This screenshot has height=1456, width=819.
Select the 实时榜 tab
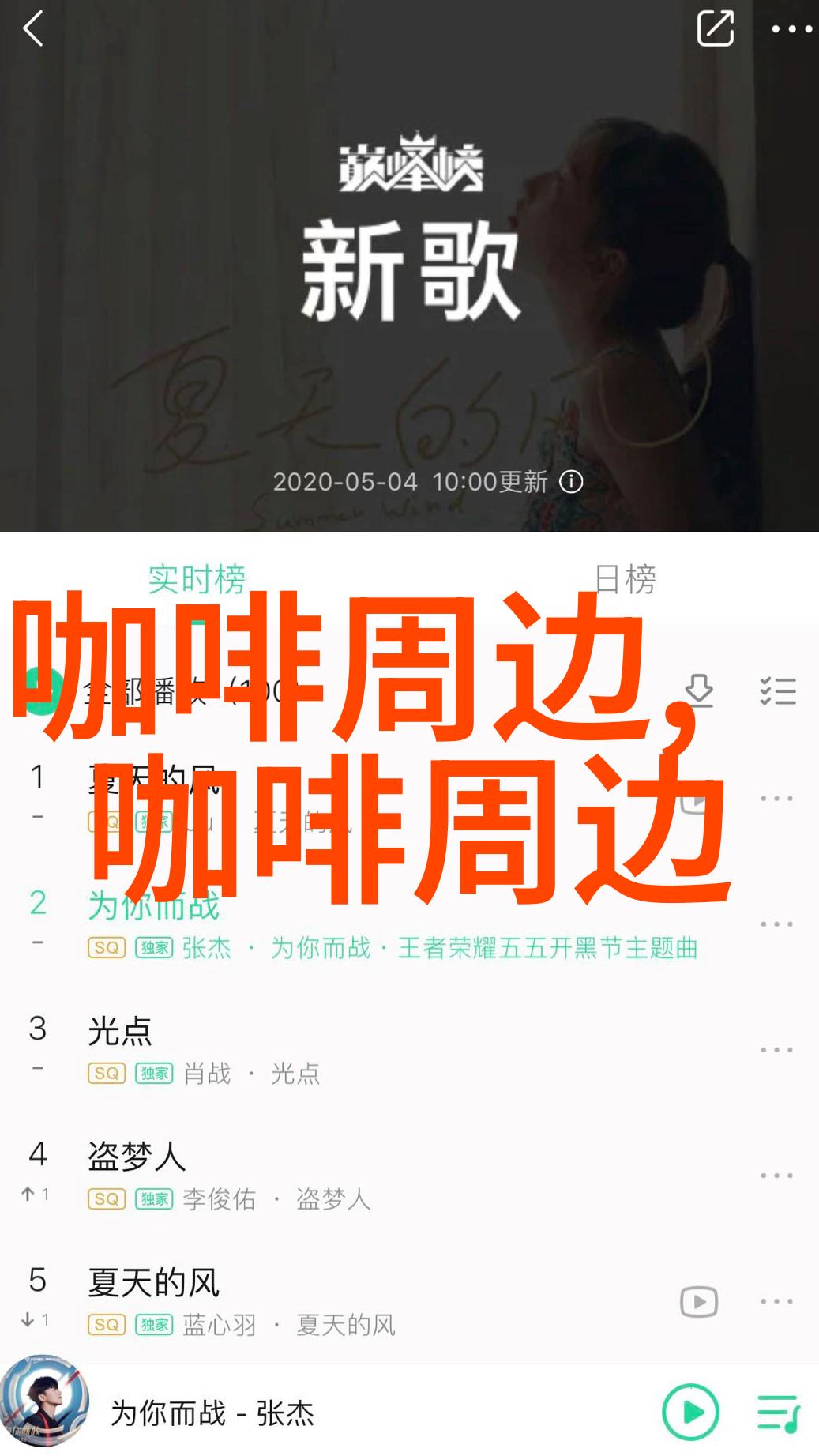(x=197, y=579)
